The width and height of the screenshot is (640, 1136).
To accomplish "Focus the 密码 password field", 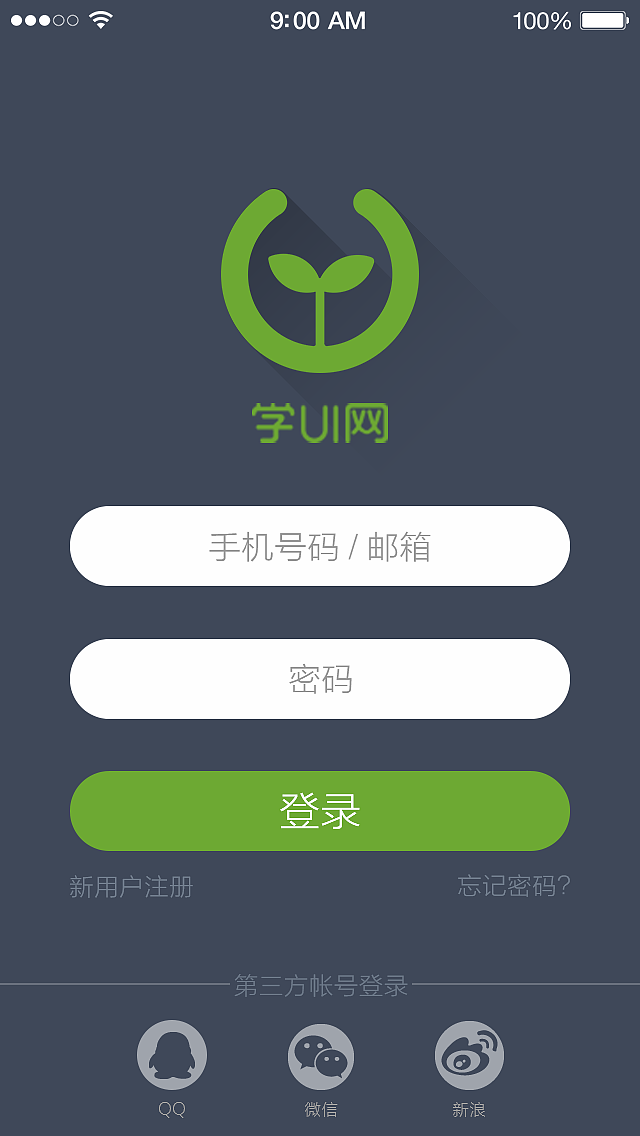I will [x=320, y=679].
